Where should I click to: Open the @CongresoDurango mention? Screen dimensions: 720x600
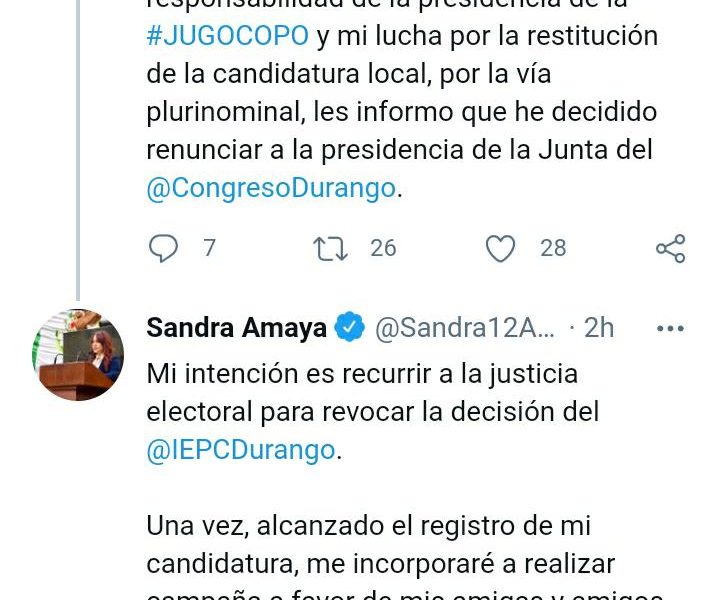271,189
